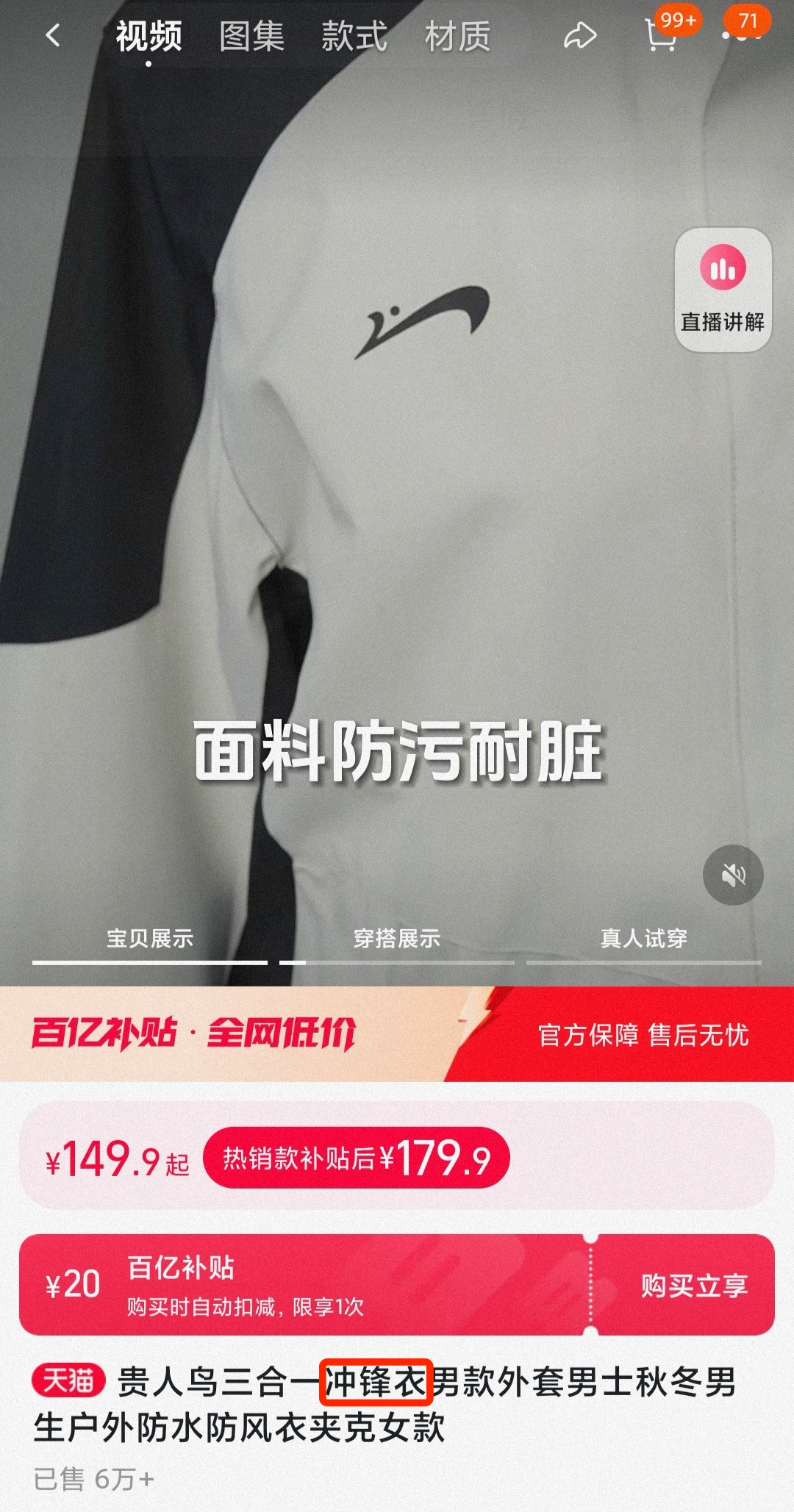Viewport: 794px width, 1512px height.
Task: Switch to the 款式 tab
Action: [x=354, y=36]
